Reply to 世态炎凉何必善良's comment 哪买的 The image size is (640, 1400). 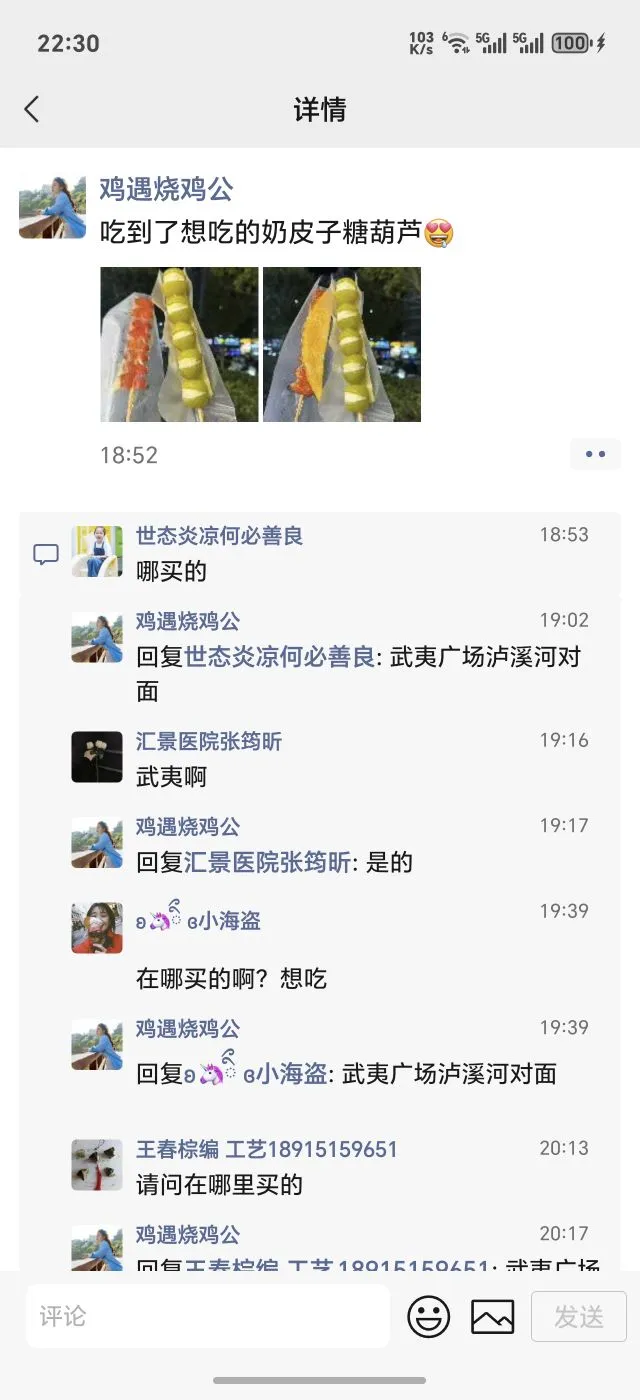[x=171, y=572]
